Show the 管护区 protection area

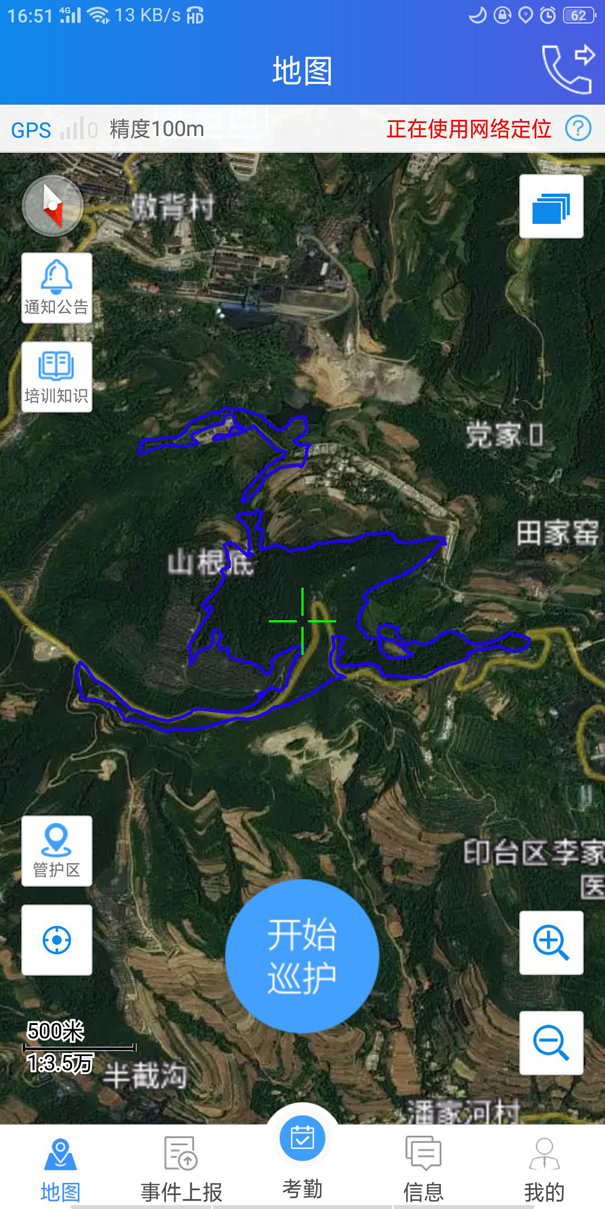coord(57,851)
